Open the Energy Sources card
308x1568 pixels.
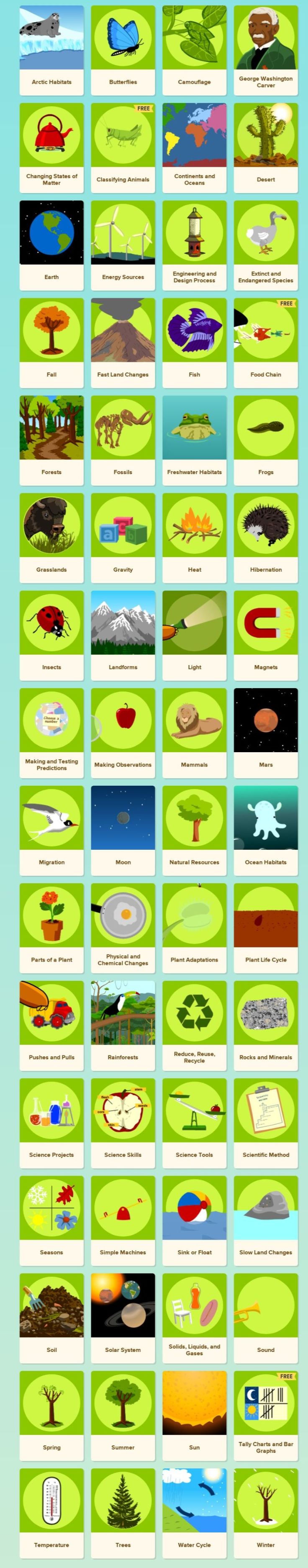[122, 245]
